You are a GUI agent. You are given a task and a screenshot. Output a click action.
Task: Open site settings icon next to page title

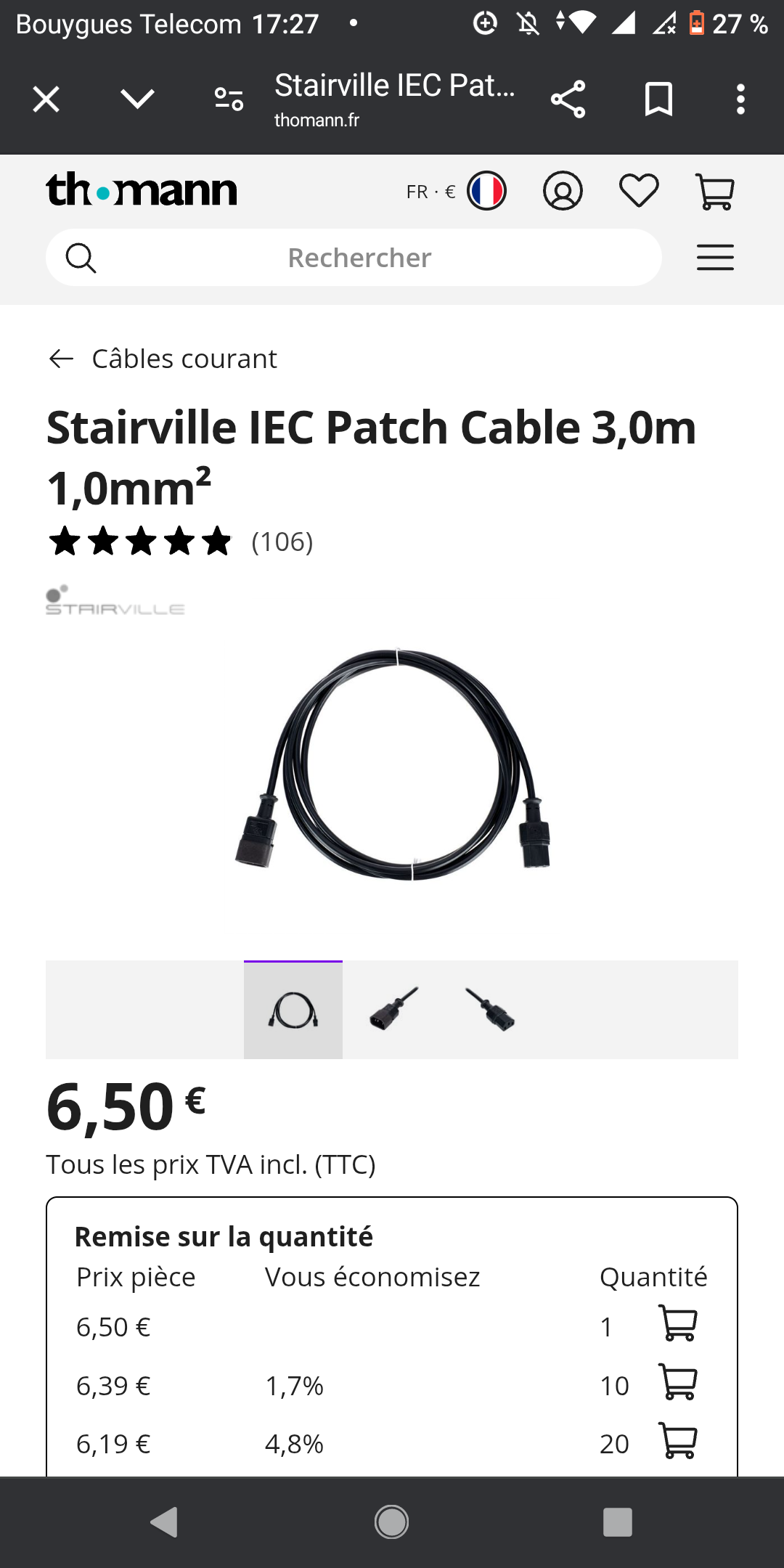point(229,99)
